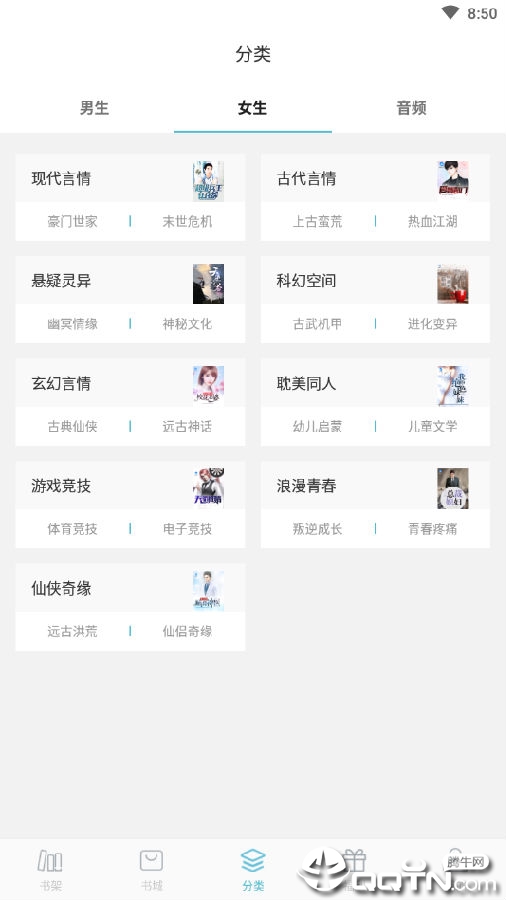This screenshot has width=506, height=900.
Task: Switch to the 男生 tab
Action: pyautogui.click(x=94, y=108)
